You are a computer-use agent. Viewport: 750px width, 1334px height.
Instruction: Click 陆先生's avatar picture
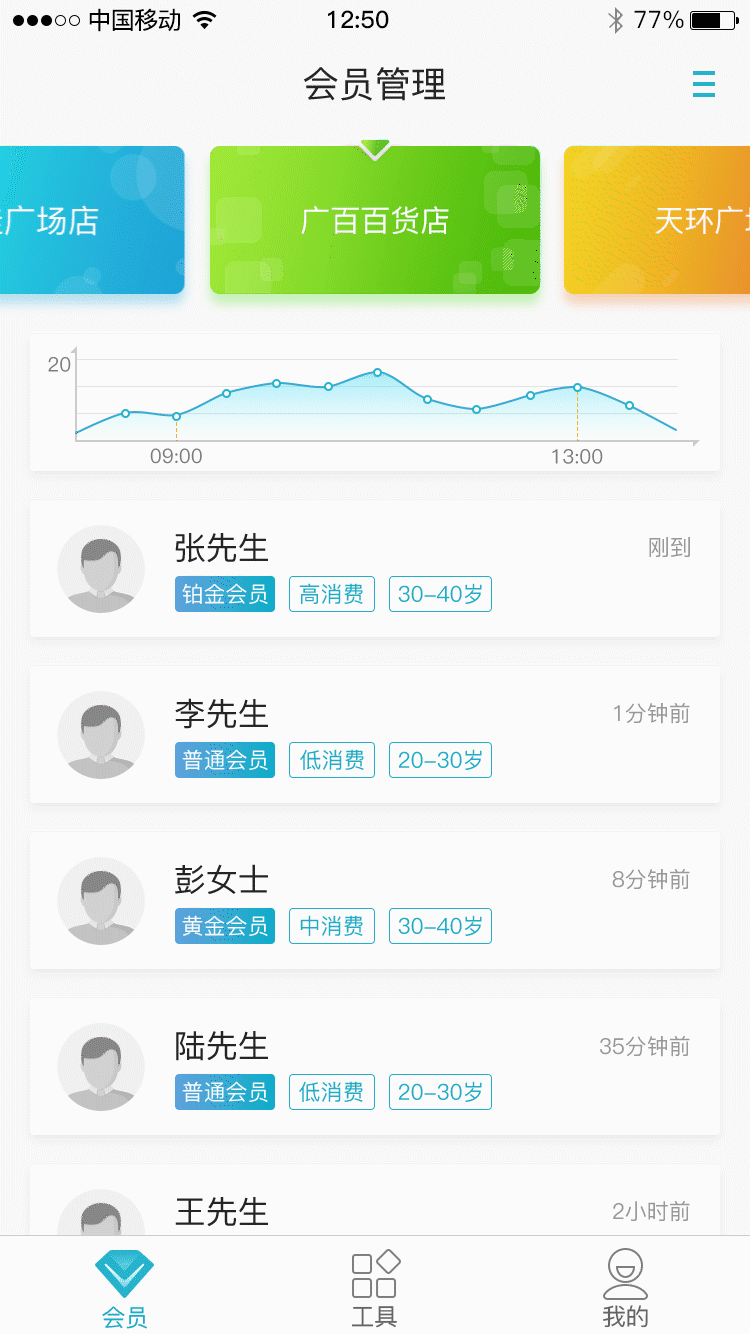(101, 1066)
